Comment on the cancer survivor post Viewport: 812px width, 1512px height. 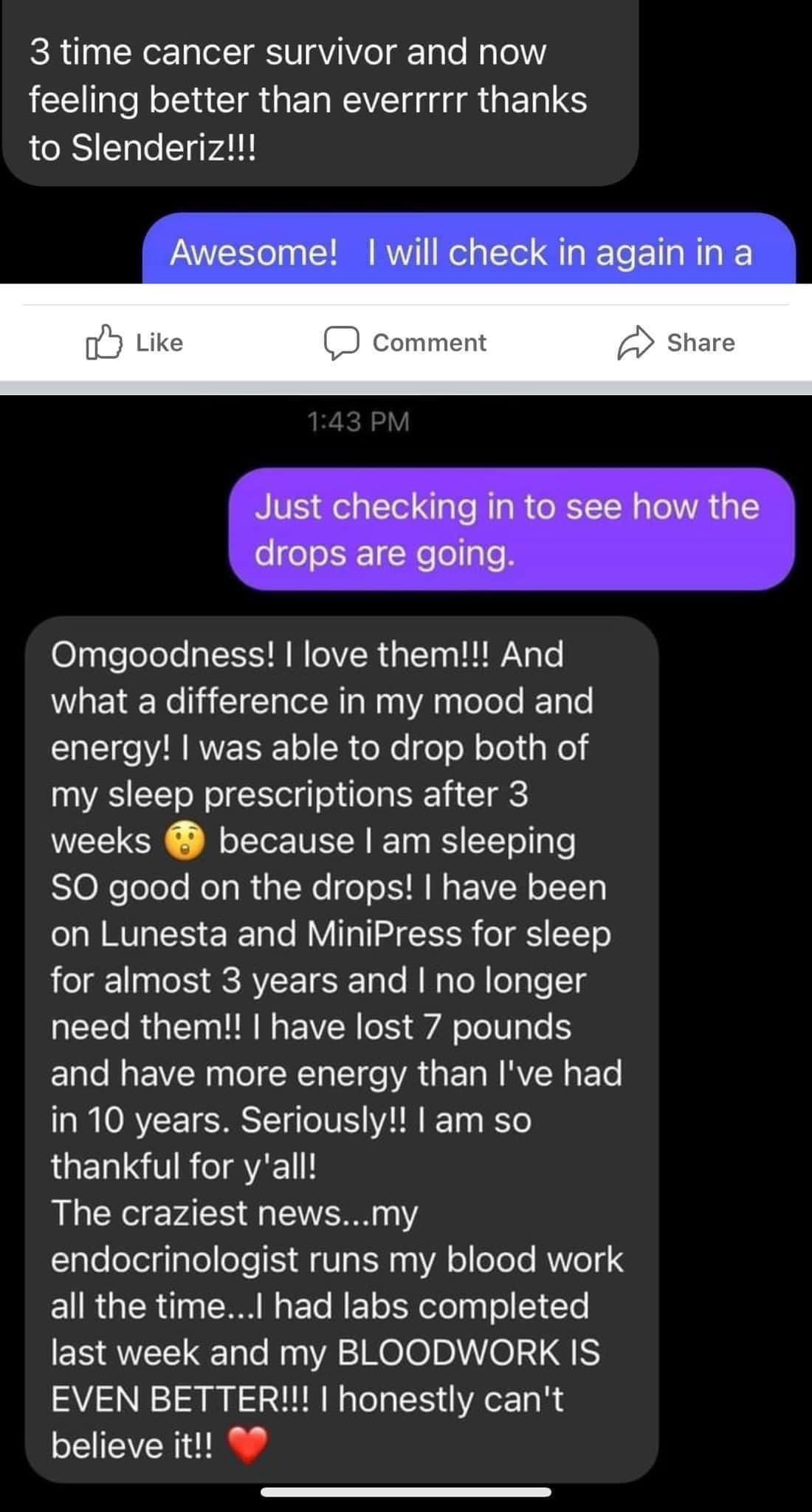point(405,343)
